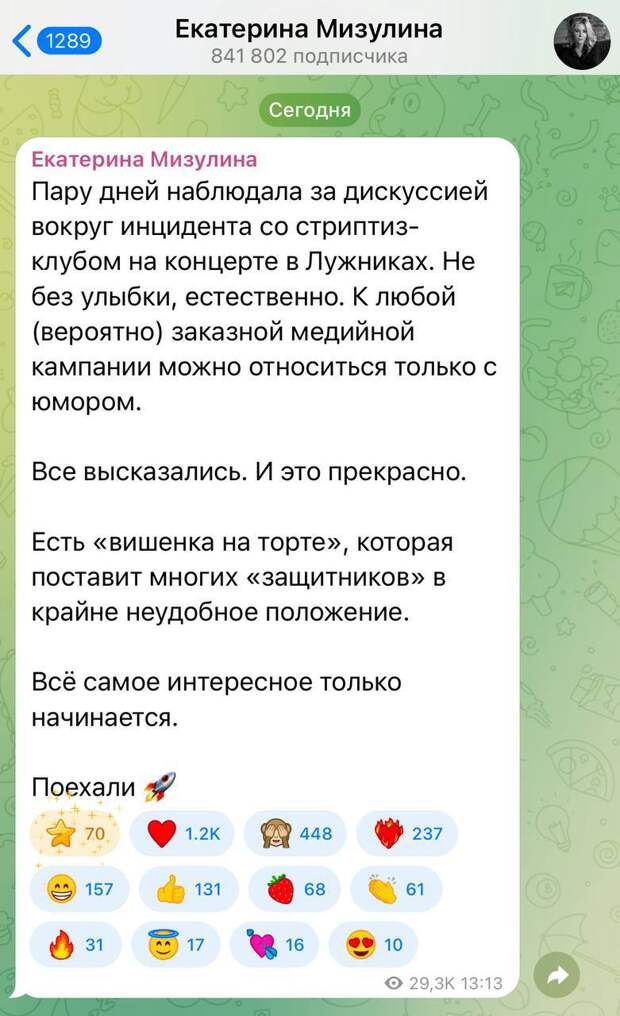Add the clapping hands reaction 61

pos(396,888)
